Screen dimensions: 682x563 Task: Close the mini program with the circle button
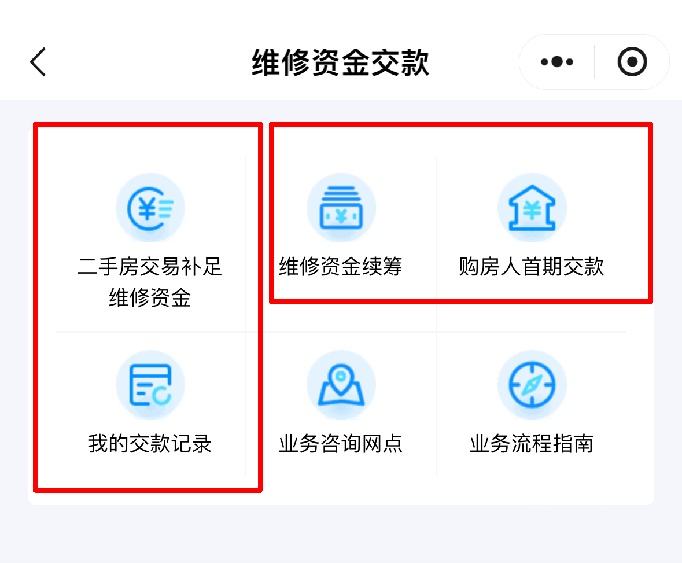coord(632,62)
